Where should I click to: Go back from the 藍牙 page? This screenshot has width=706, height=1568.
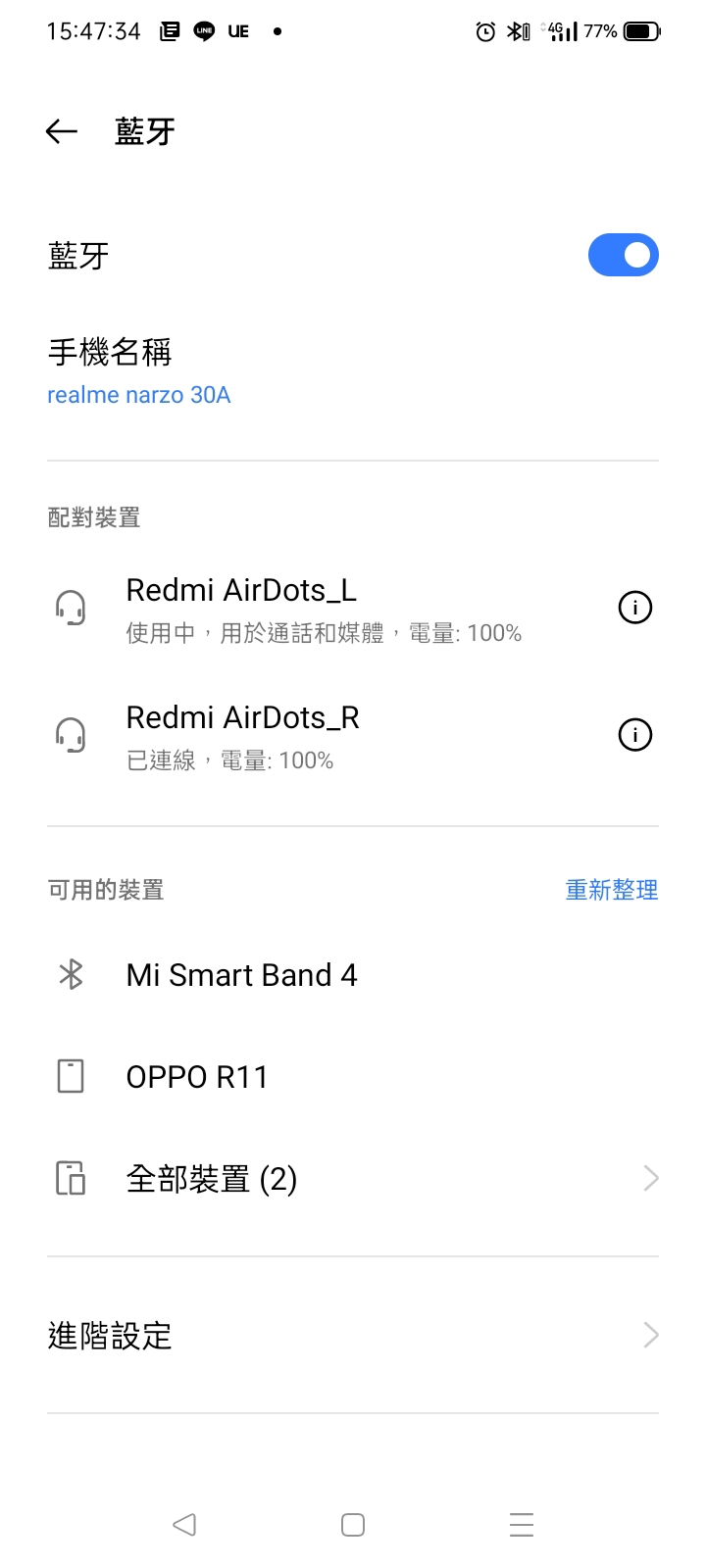coord(61,131)
